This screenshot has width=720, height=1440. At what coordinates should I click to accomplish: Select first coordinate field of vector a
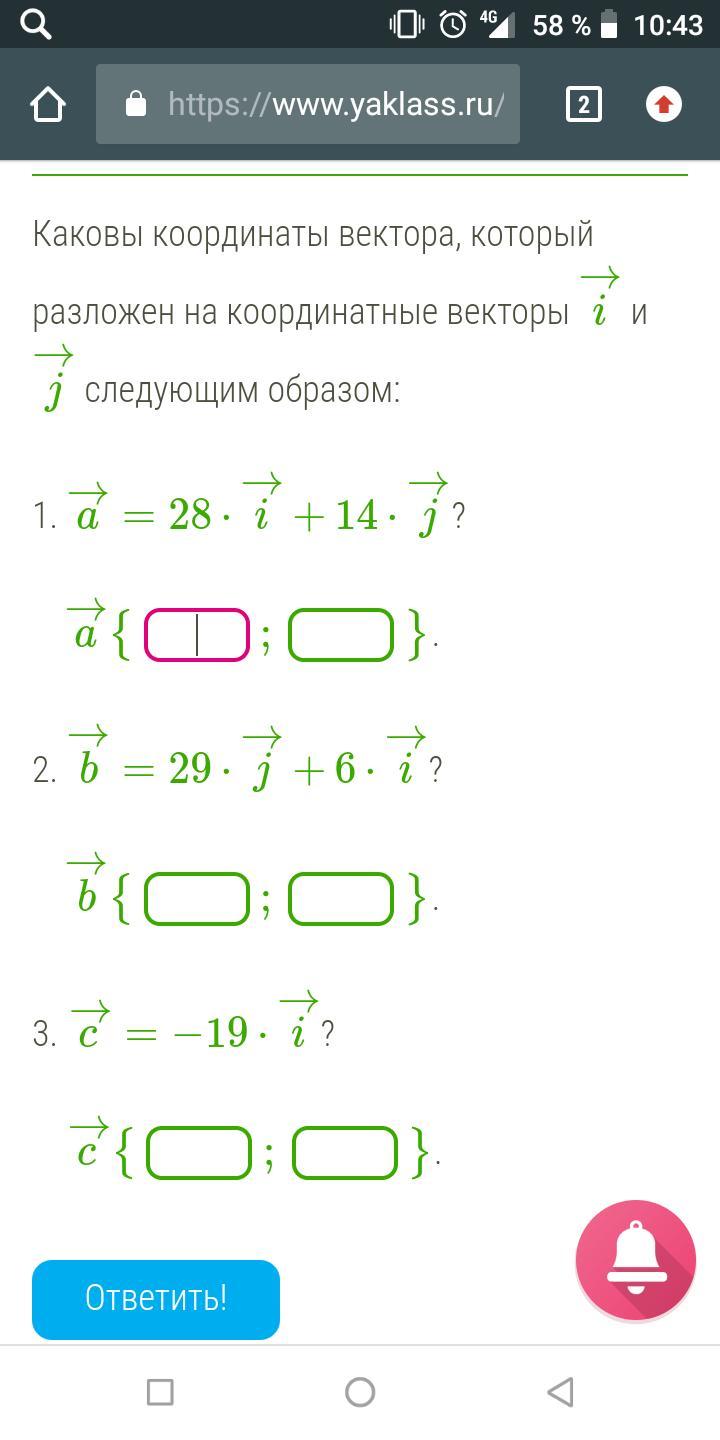(x=197, y=635)
